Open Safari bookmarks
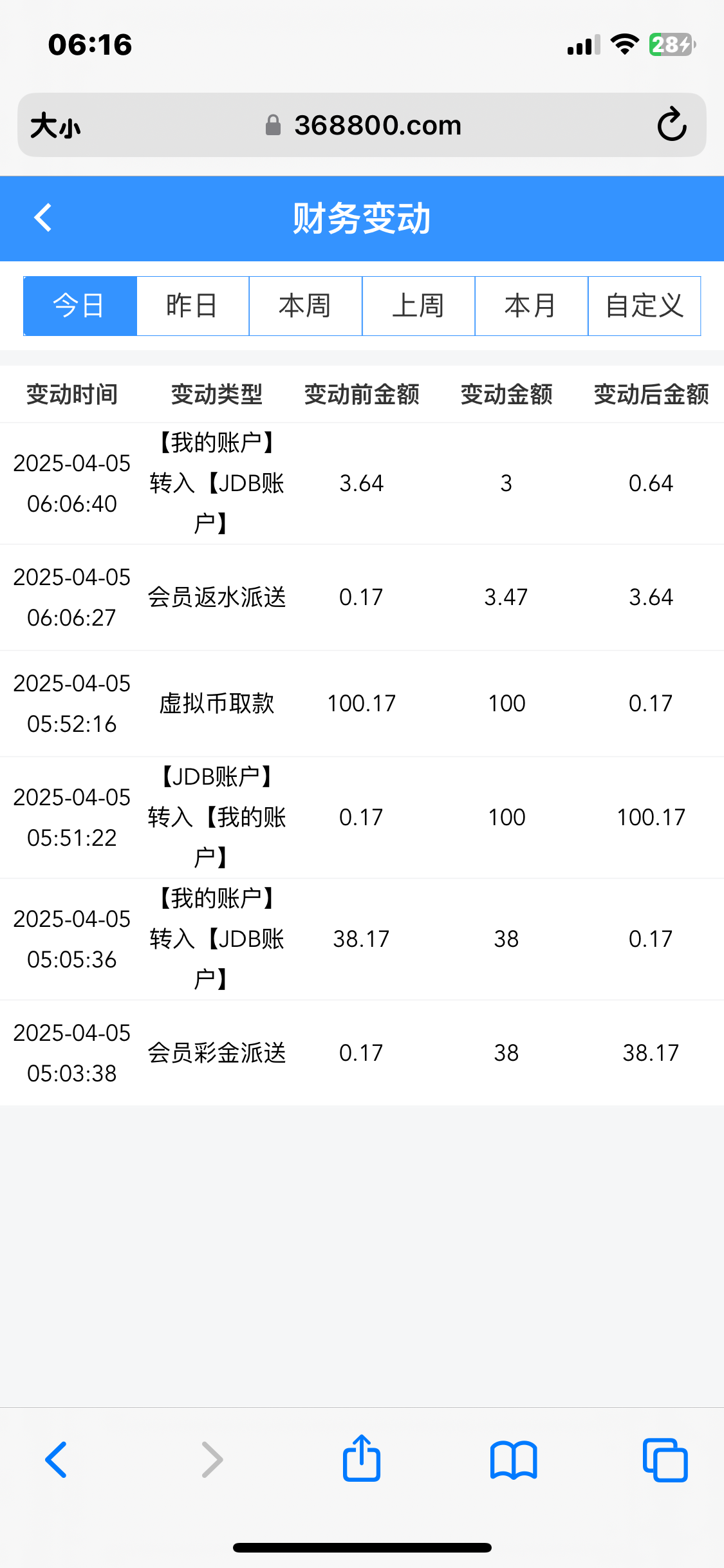 tap(513, 1459)
